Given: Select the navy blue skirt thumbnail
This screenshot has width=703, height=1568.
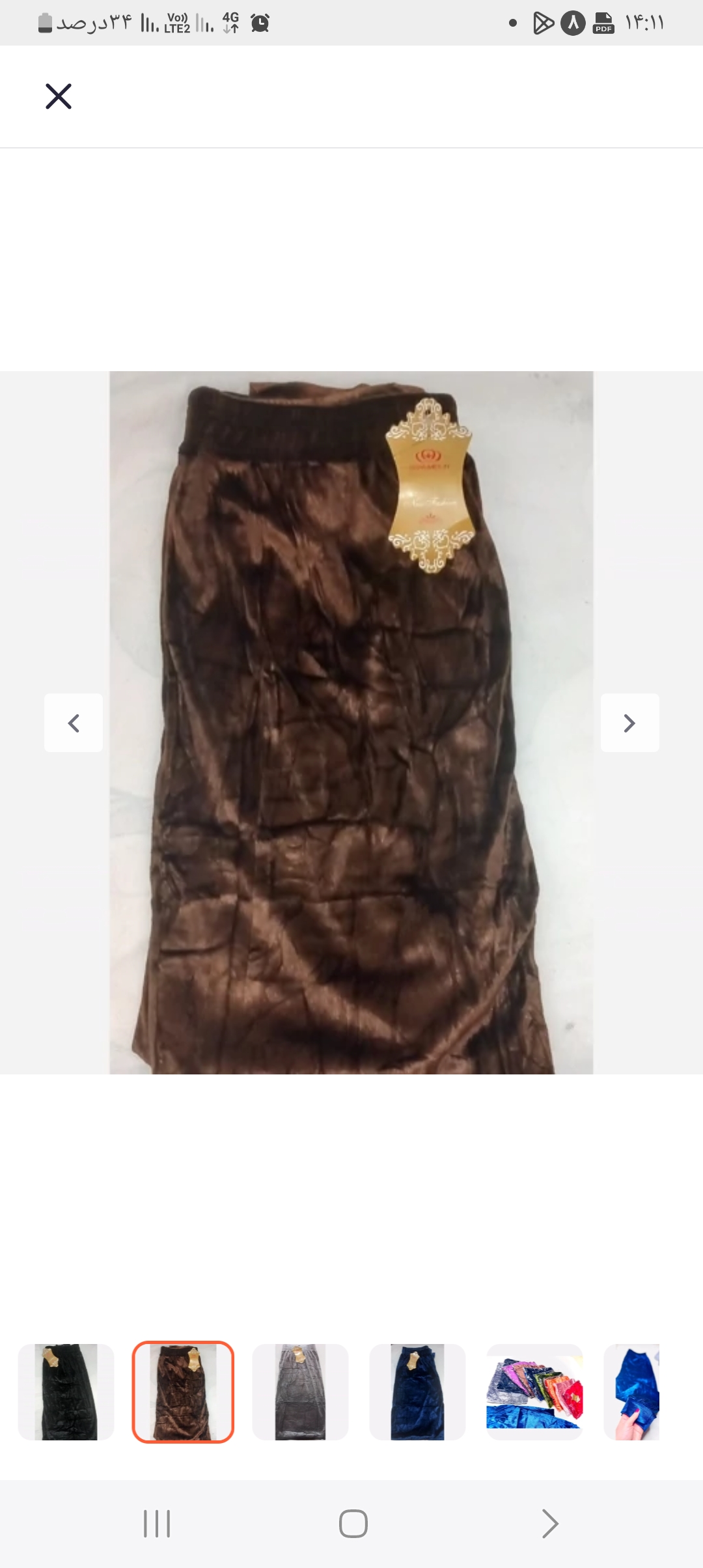Looking at the screenshot, I should (417, 1392).
